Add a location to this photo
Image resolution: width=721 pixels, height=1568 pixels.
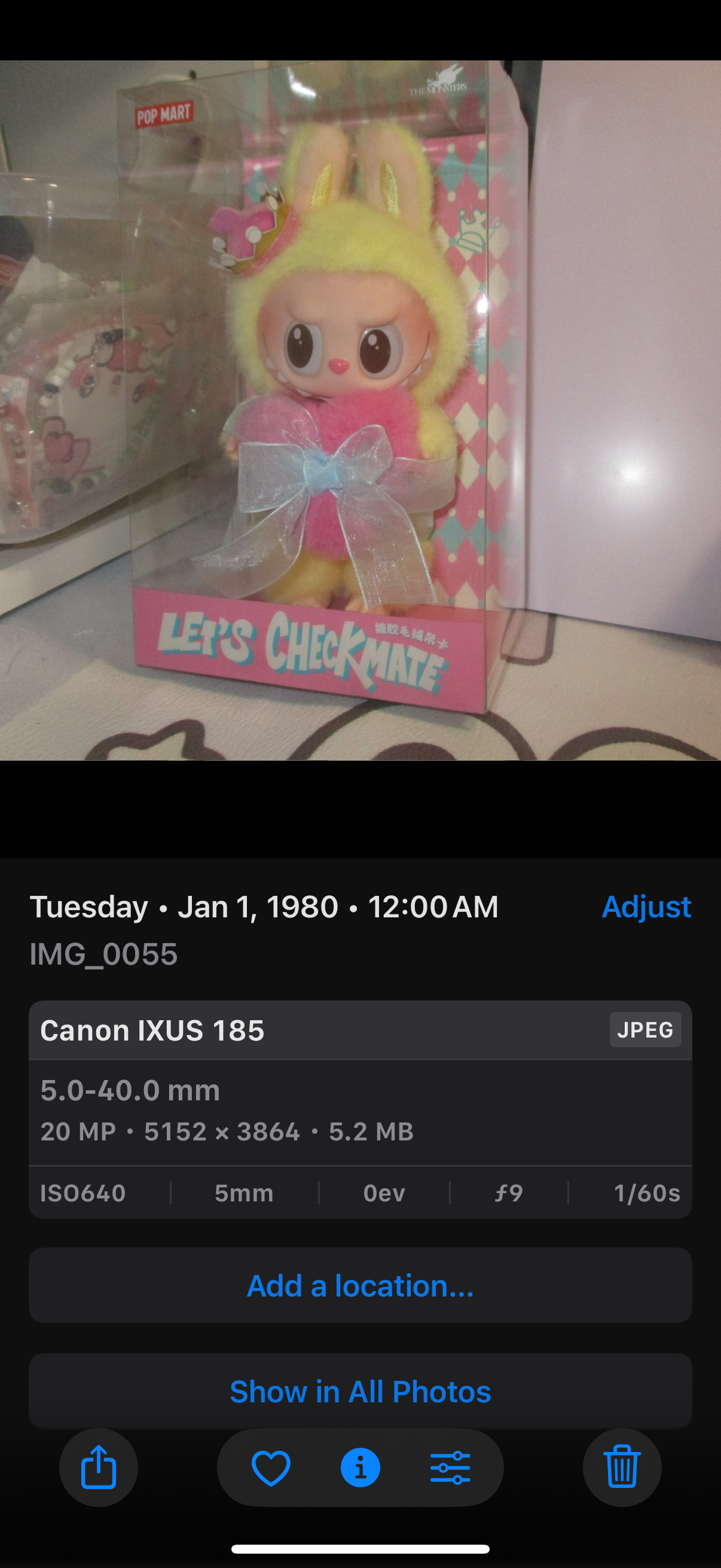(x=360, y=1286)
